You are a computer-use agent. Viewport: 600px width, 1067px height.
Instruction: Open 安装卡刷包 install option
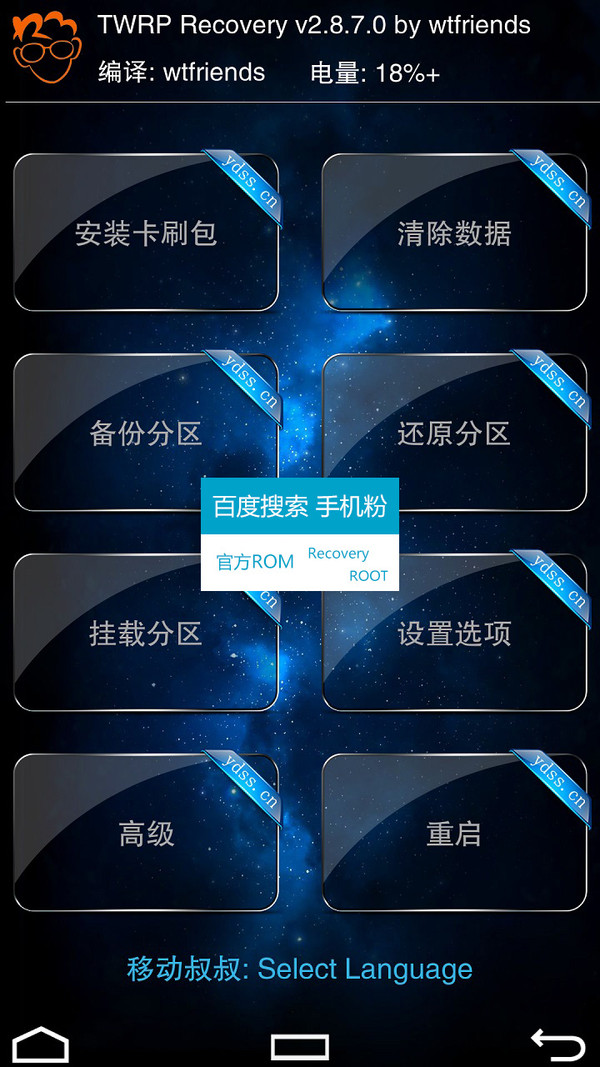(146, 233)
